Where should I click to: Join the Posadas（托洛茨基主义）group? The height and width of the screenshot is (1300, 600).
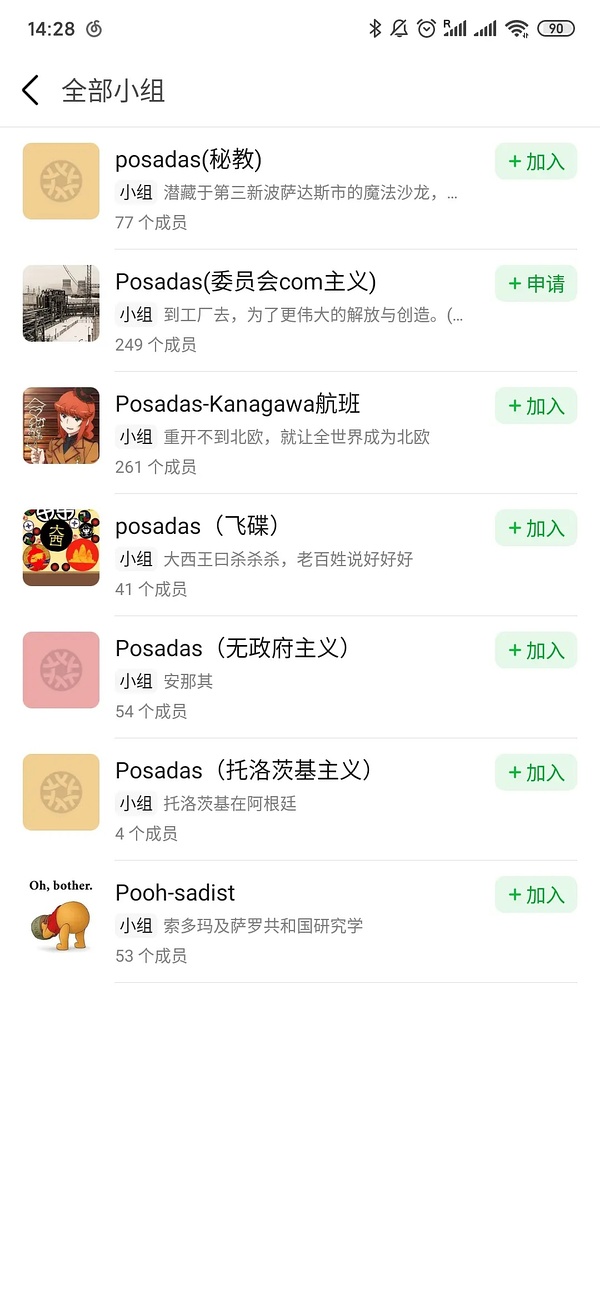[x=535, y=773]
